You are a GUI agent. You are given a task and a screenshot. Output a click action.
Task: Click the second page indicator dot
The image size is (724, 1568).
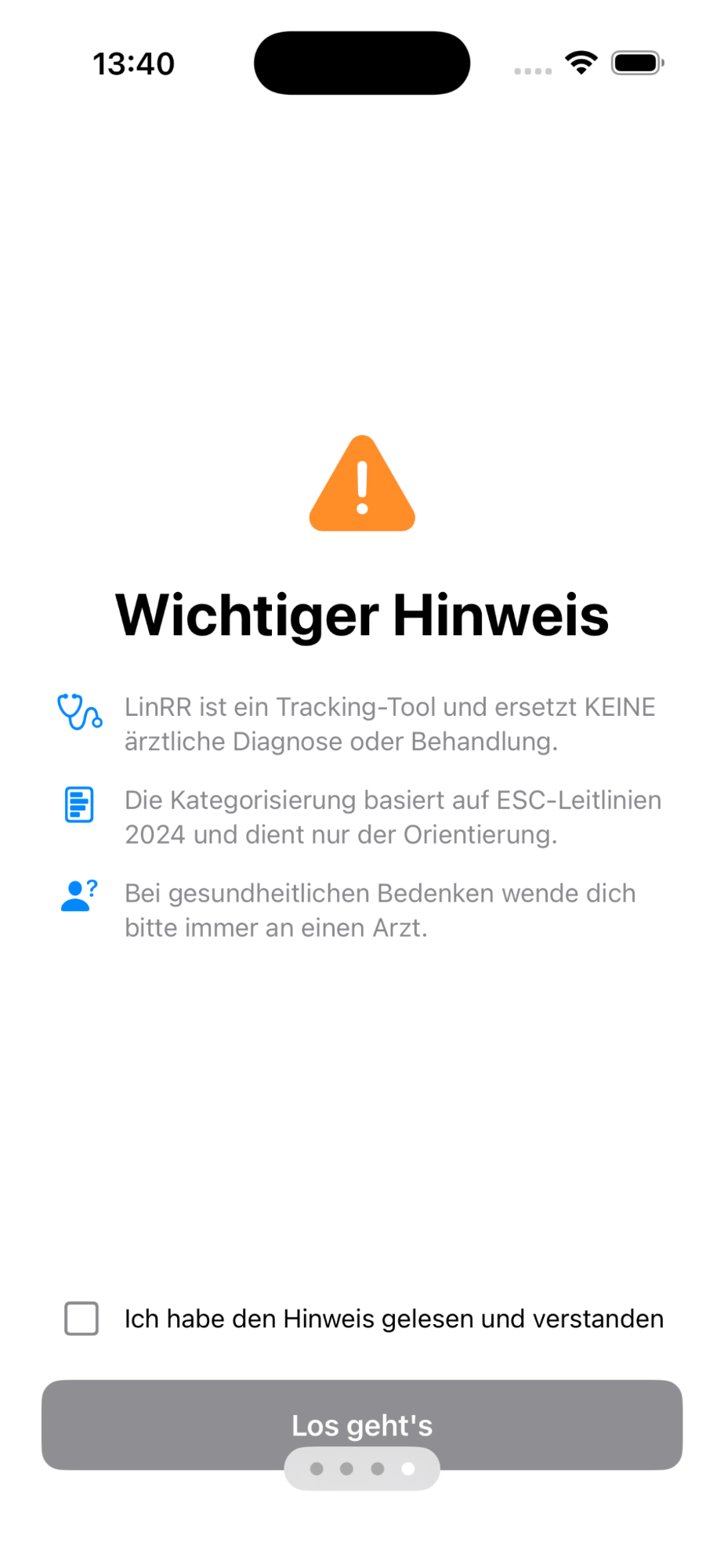pos(347,1468)
